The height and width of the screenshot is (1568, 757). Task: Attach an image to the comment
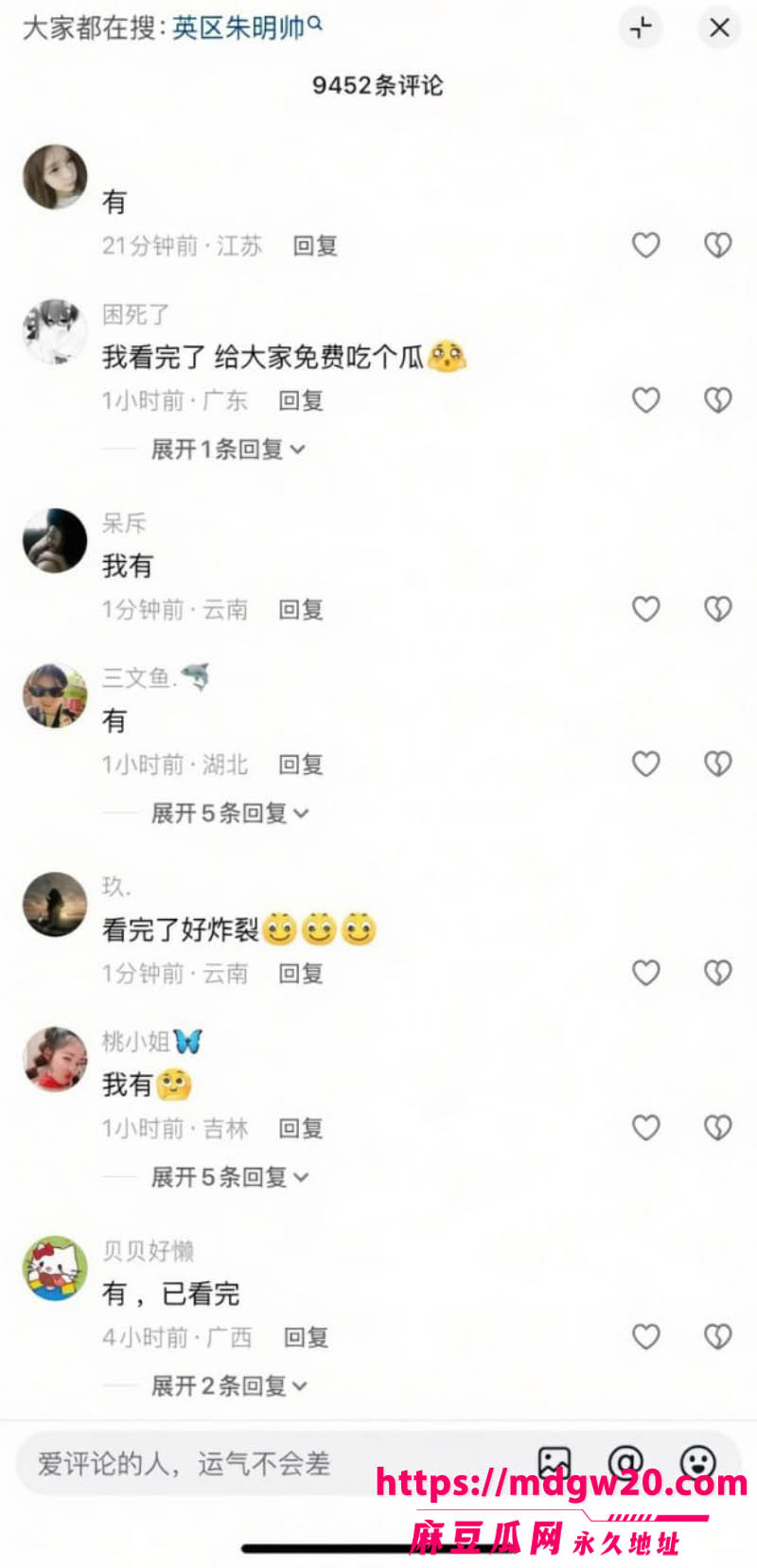click(x=555, y=1464)
